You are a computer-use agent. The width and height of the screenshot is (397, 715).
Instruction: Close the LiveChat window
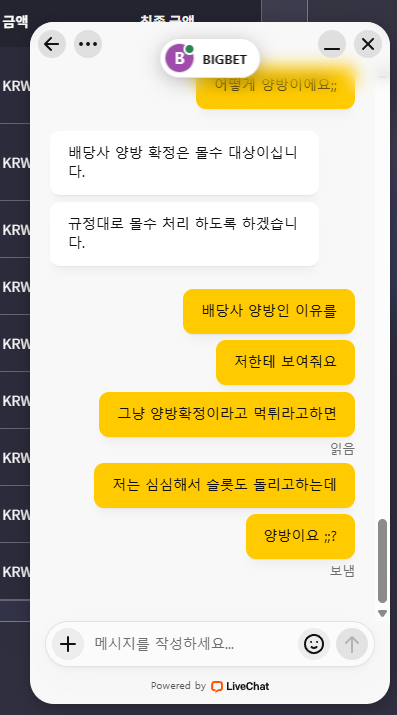point(368,44)
